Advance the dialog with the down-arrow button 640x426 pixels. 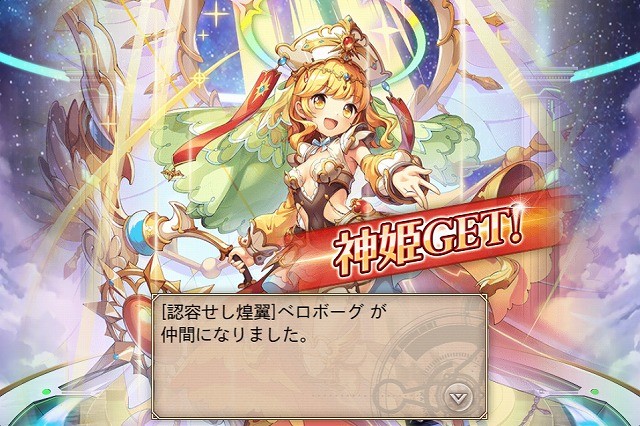pos(458,396)
